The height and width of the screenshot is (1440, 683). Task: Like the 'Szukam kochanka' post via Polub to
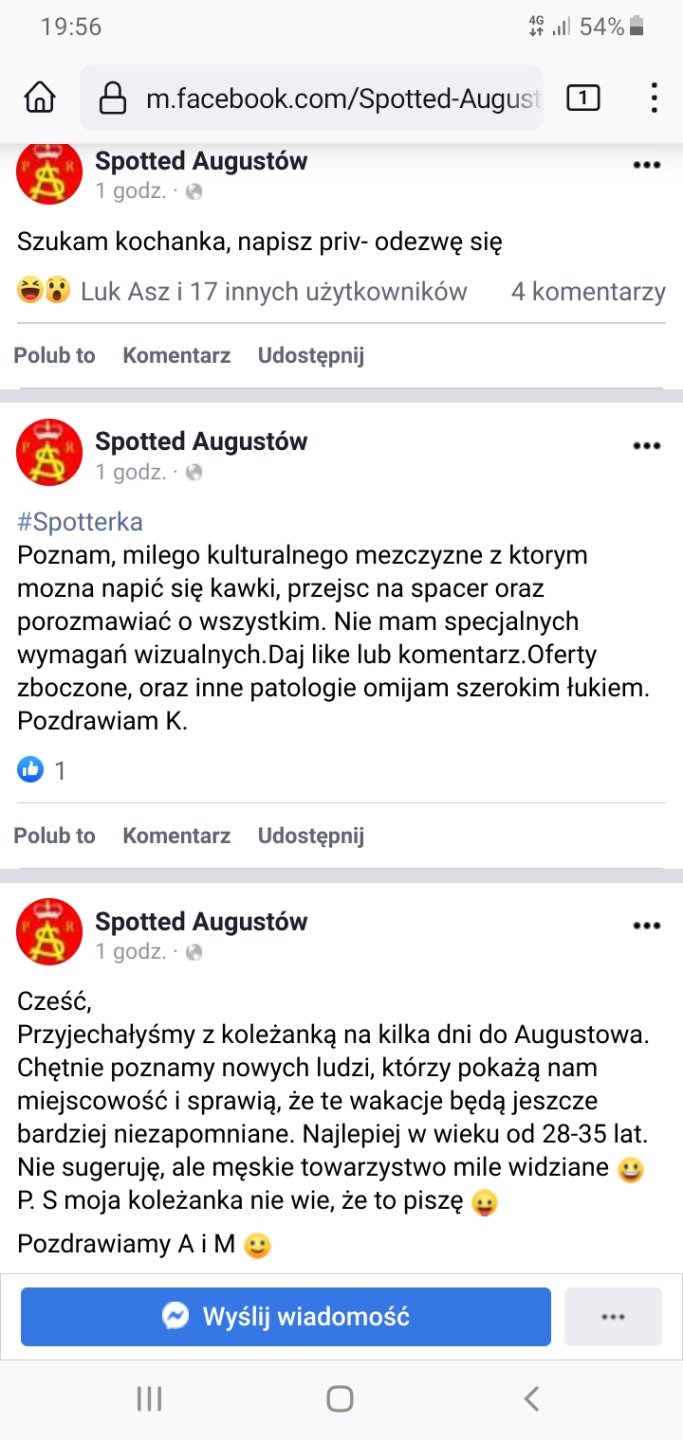click(55, 355)
